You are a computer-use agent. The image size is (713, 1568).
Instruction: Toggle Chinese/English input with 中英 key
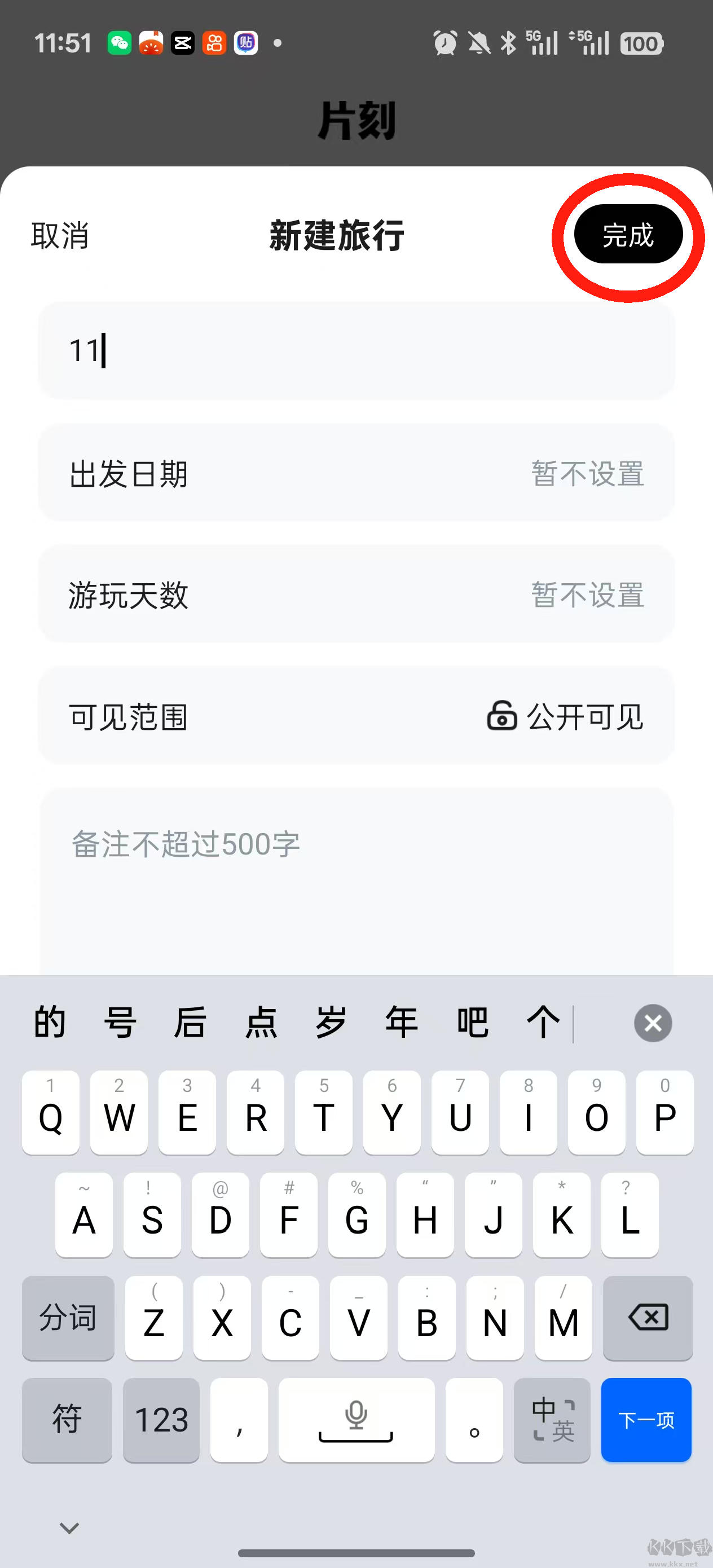tap(552, 1420)
